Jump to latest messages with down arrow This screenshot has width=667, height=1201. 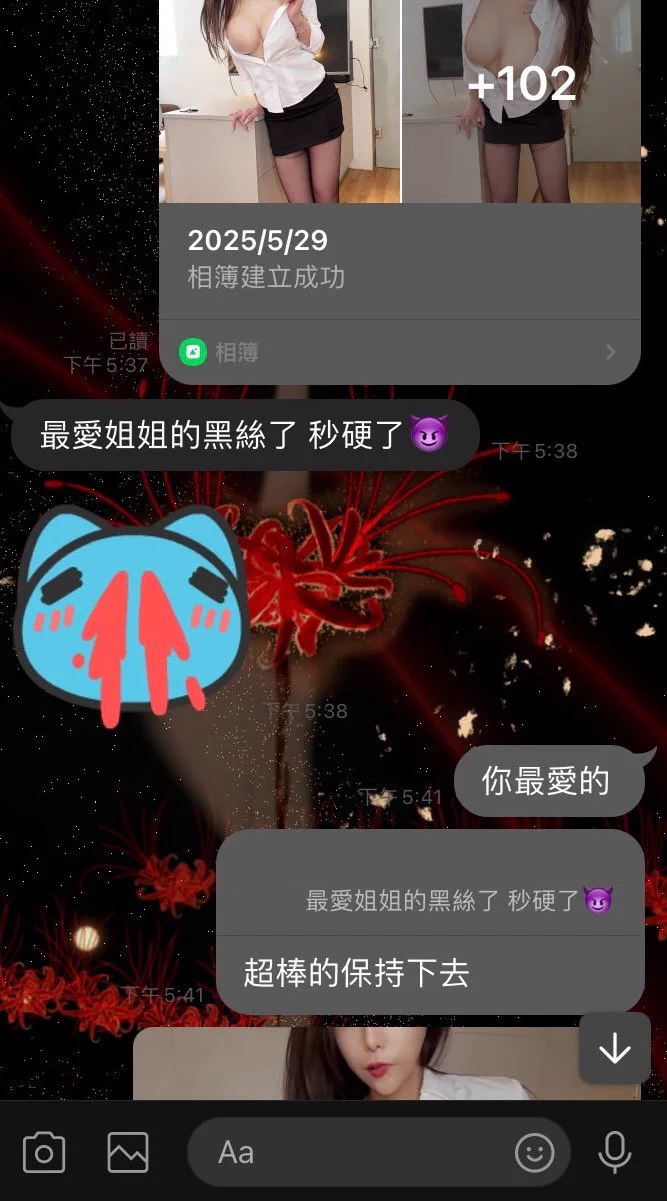tap(614, 1048)
